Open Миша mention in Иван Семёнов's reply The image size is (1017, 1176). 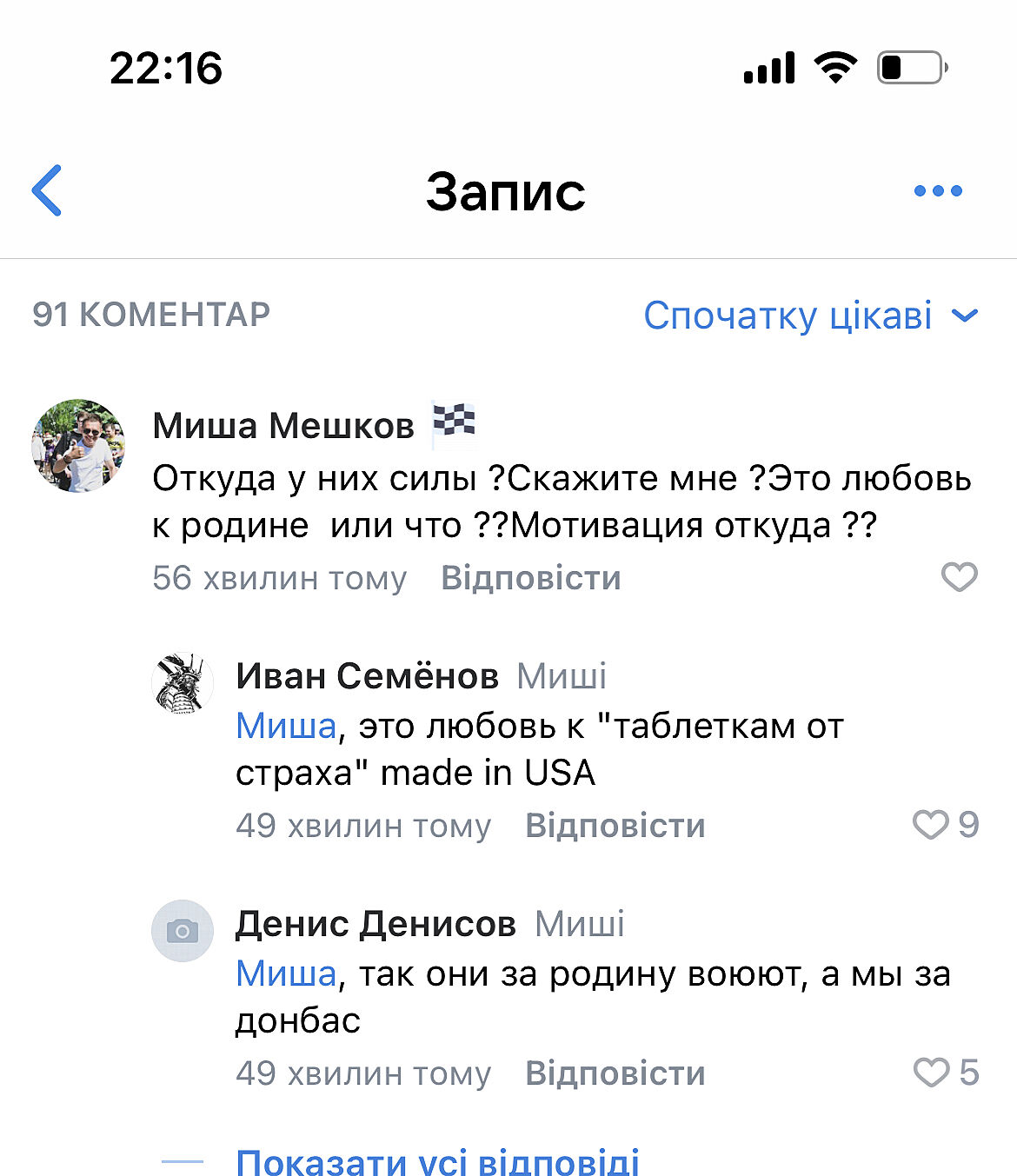pyautogui.click(x=286, y=726)
